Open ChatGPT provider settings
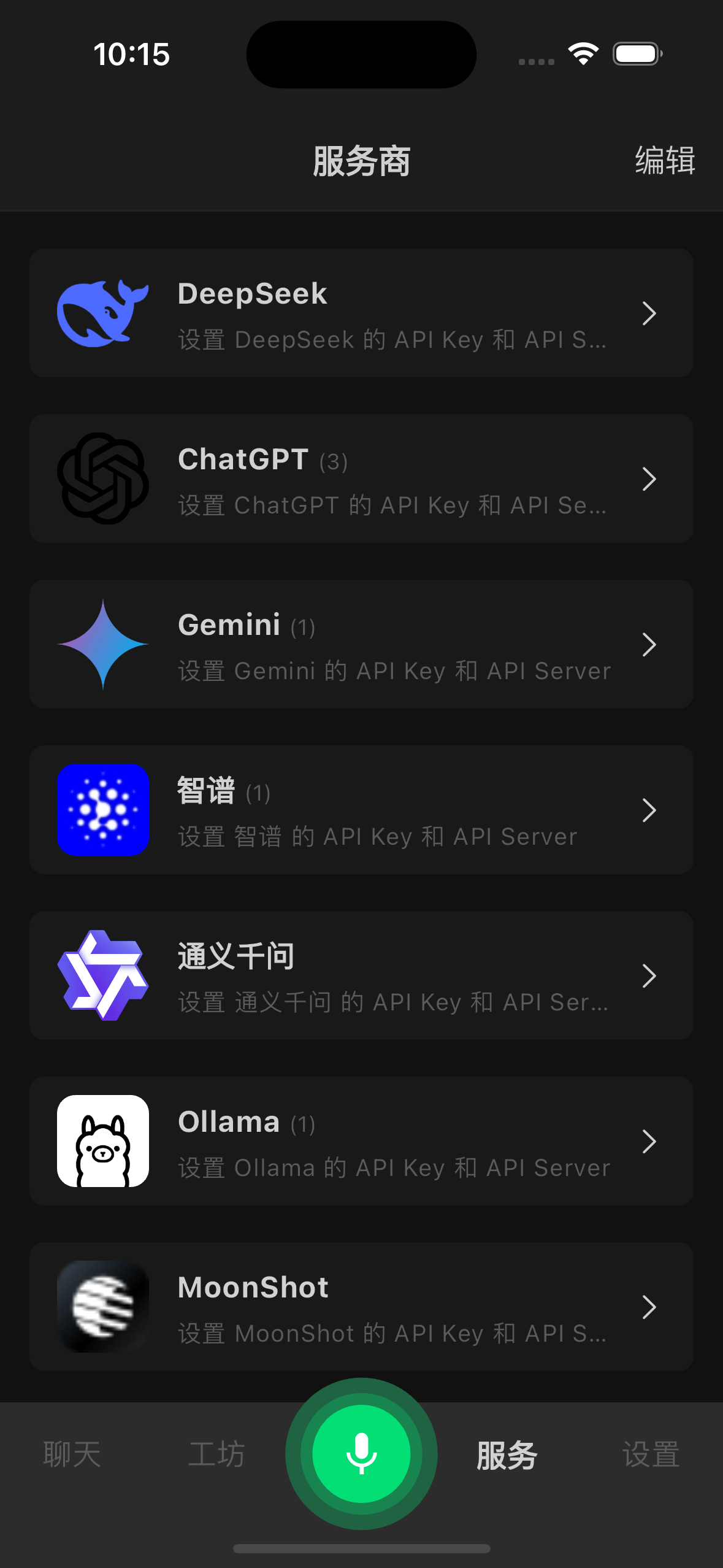The width and height of the screenshot is (723, 1568). (x=361, y=478)
